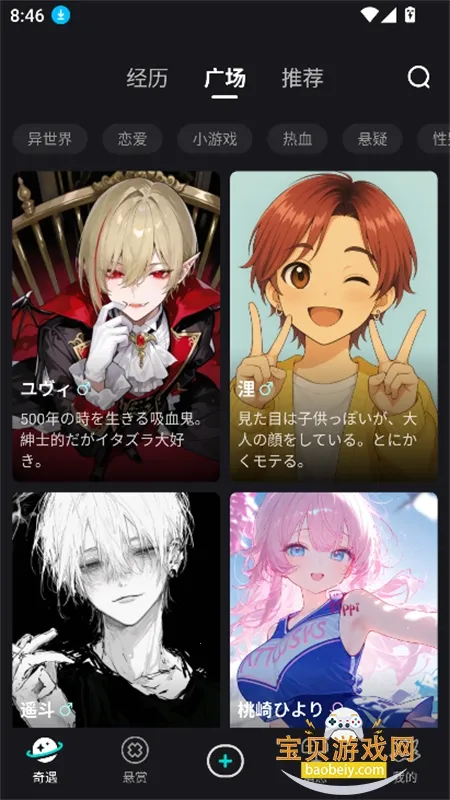Create new with the plus button

(x=225, y=761)
